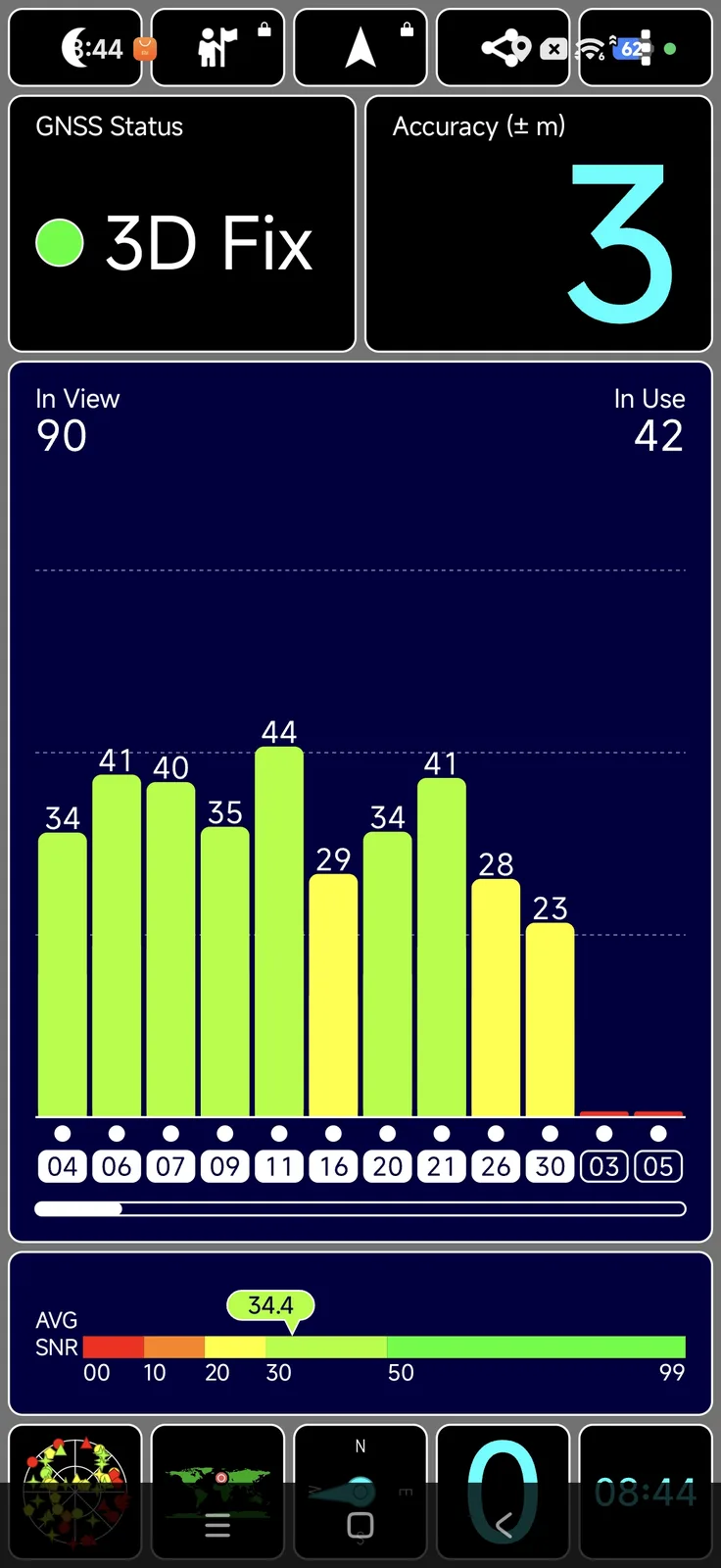Viewport: 721px width, 1568px height.
Task: Go back with the system back chevron
Action: 504,1525
